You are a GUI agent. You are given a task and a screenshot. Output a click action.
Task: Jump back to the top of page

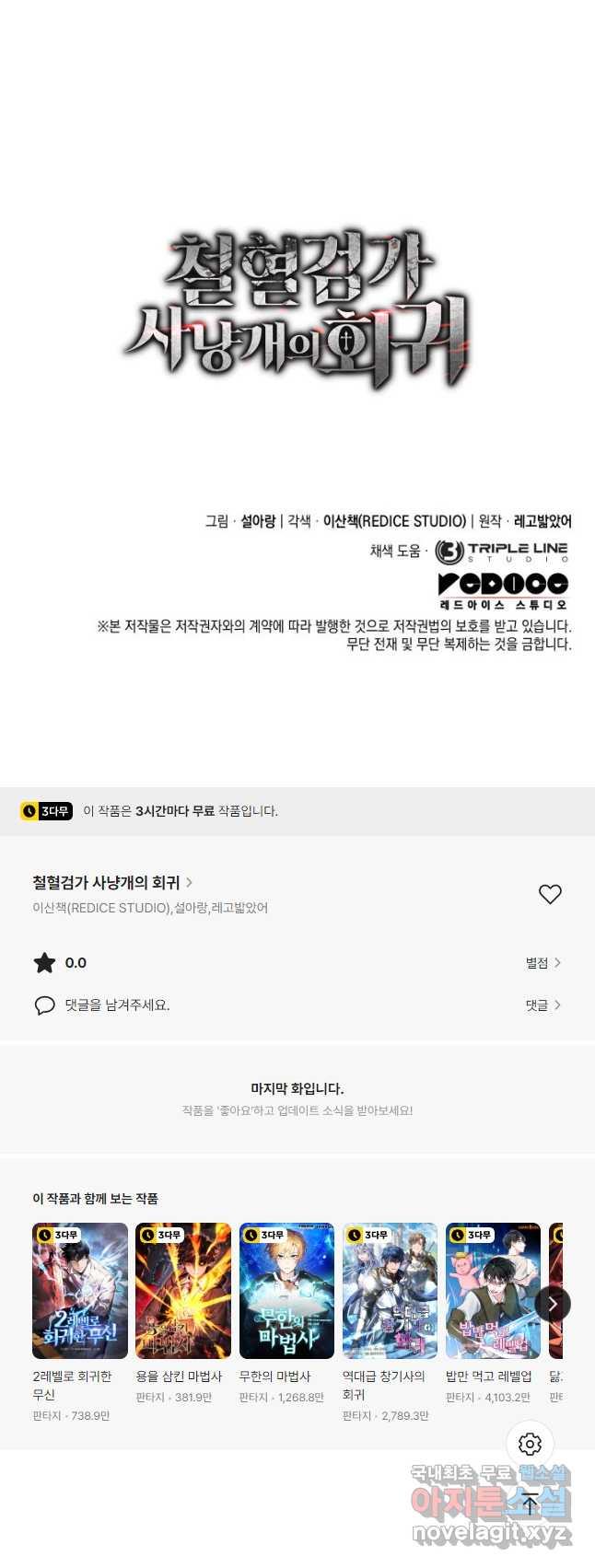[530, 1504]
